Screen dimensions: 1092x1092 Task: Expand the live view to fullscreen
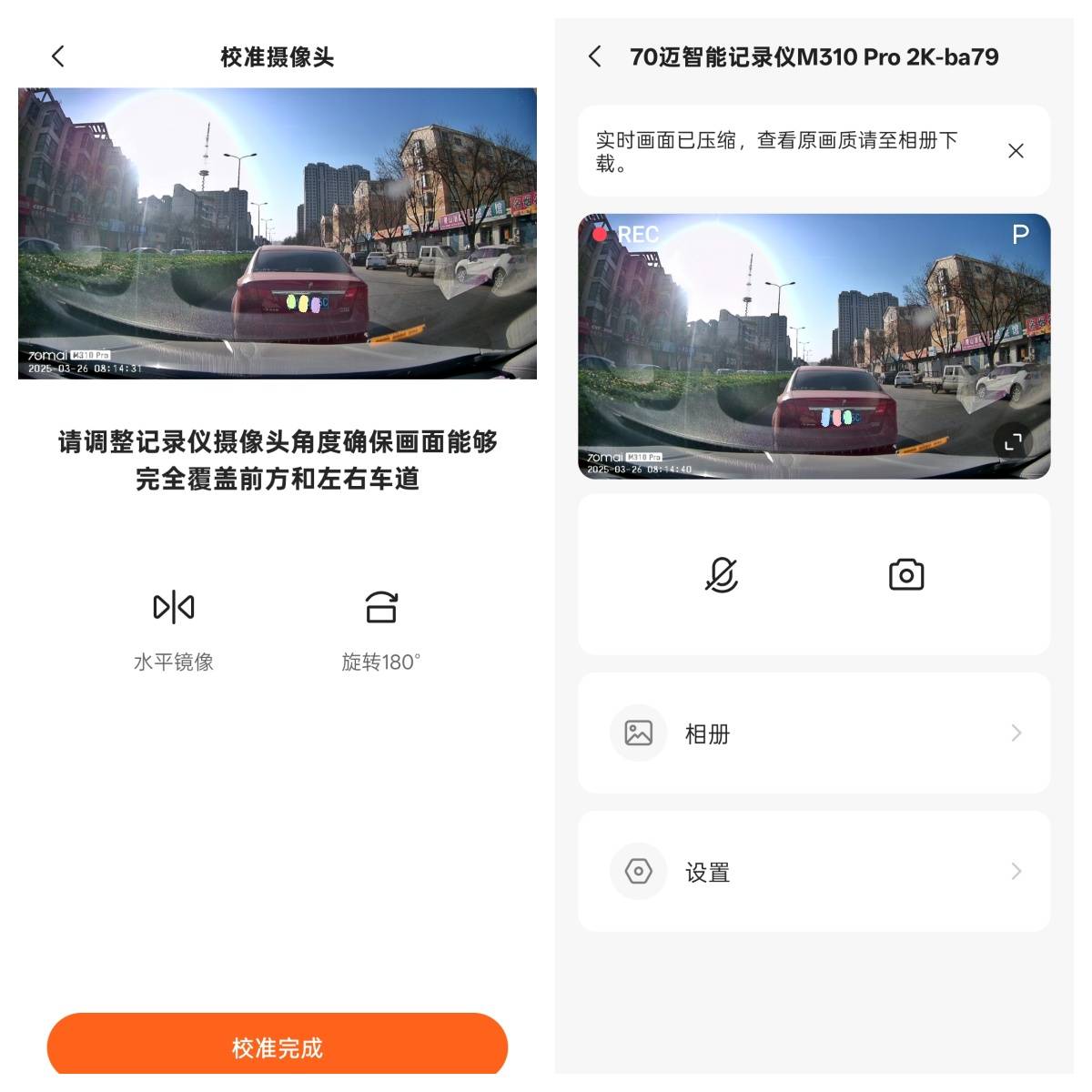tap(1013, 443)
